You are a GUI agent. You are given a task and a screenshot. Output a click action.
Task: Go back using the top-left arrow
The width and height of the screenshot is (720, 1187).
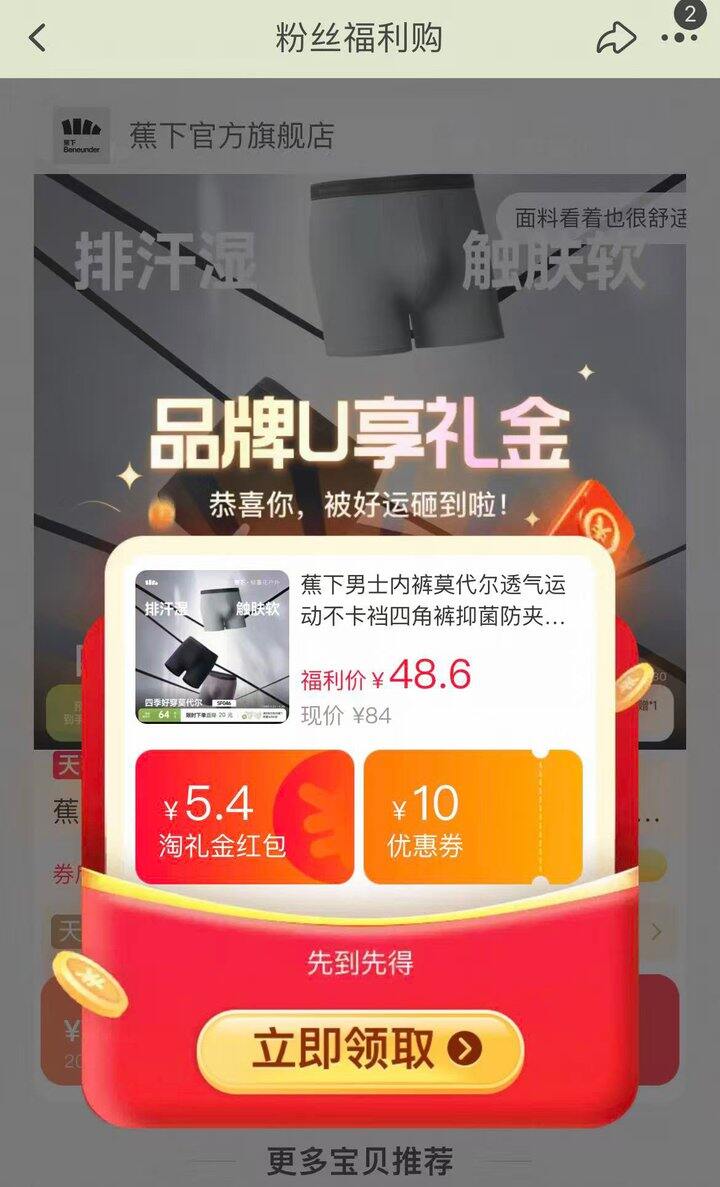(38, 38)
